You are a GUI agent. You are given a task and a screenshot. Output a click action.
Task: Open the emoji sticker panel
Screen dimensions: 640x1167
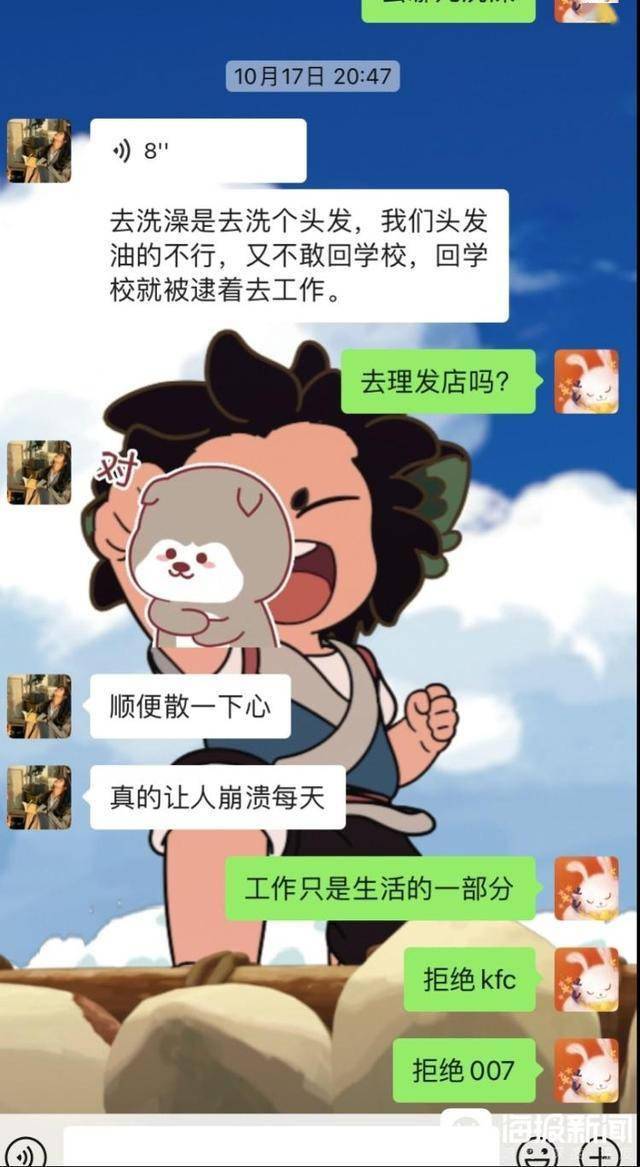coord(537,1154)
